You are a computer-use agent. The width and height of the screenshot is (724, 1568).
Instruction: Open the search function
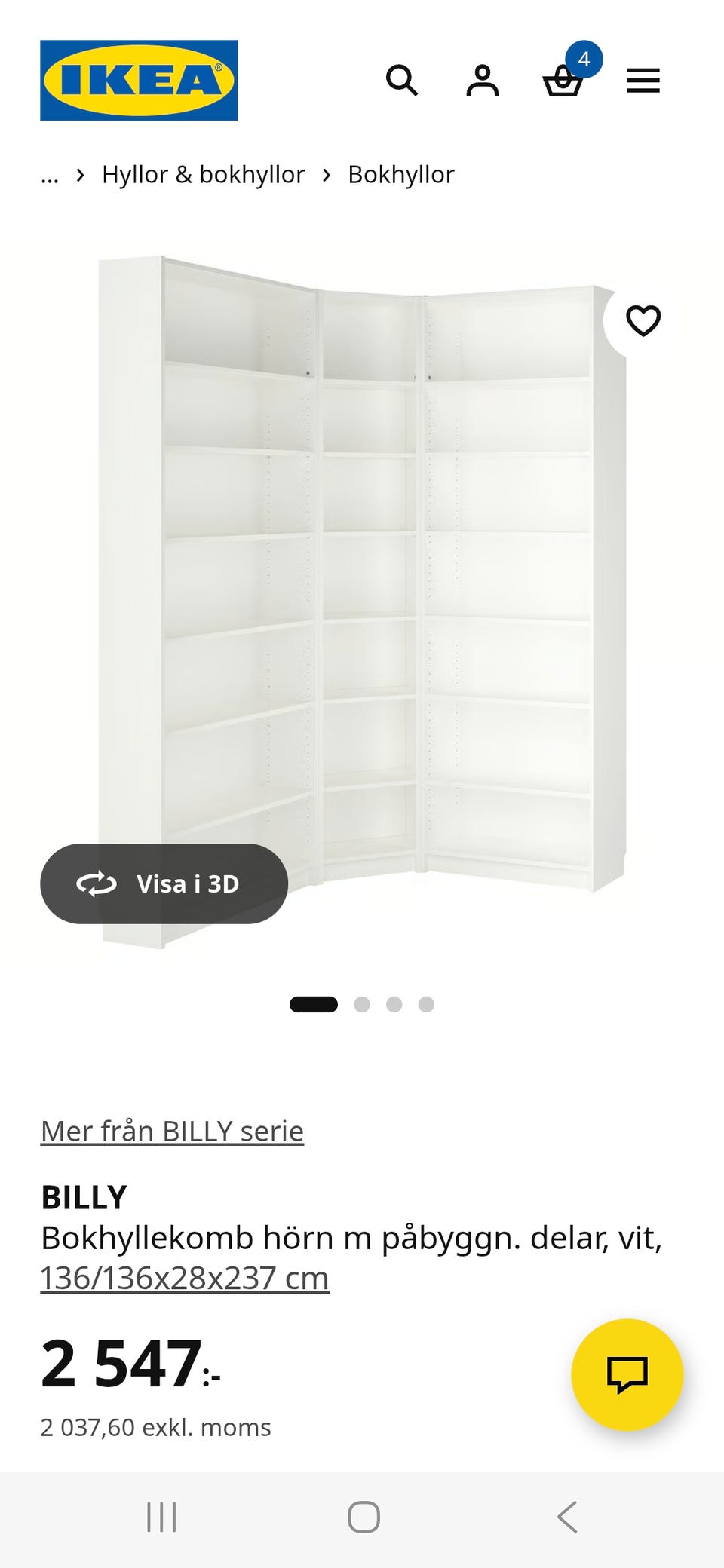pyautogui.click(x=403, y=81)
